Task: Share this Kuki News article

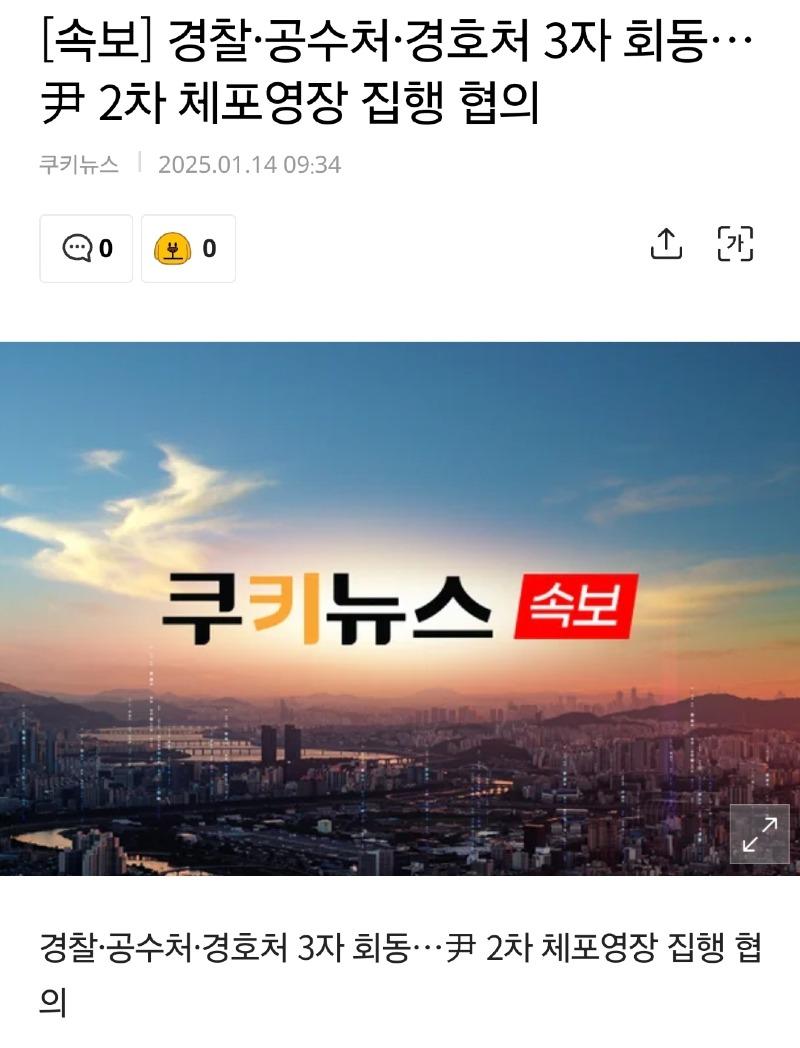Action: (x=666, y=244)
